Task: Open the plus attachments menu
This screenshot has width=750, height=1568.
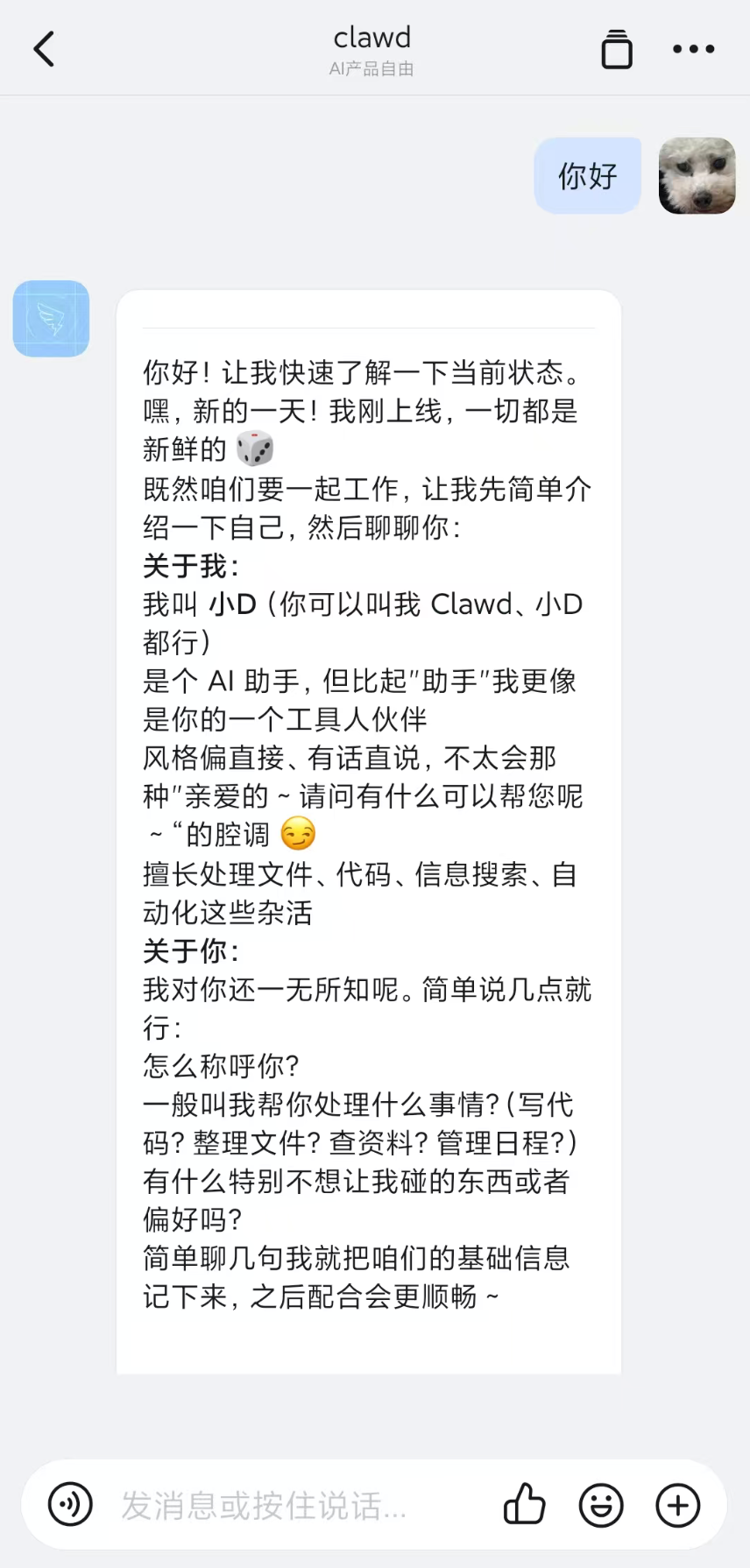Action: [x=677, y=1505]
